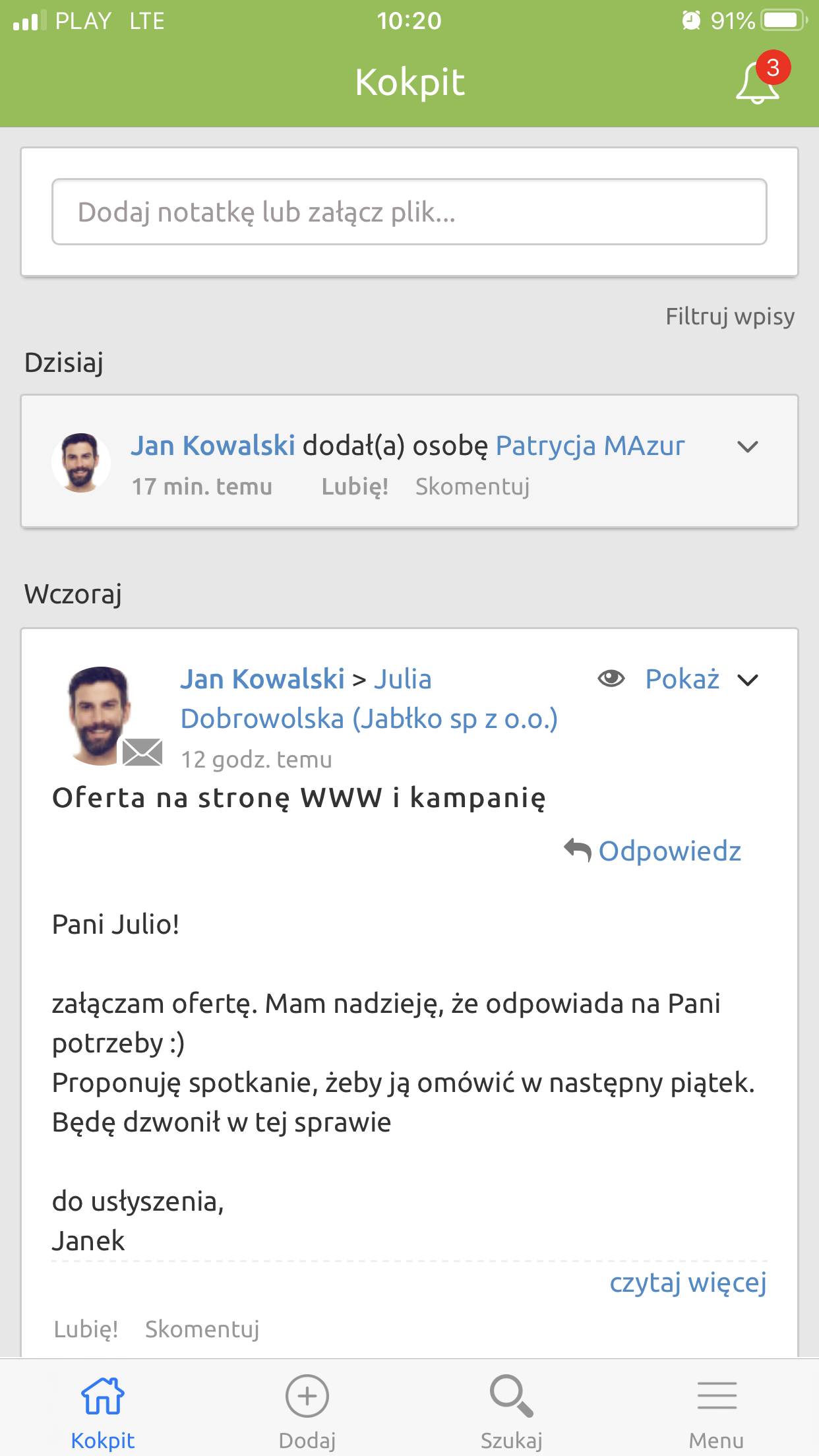Open Julia Dobrowolska (Jabłko sp z o.o.) link

[x=369, y=699]
